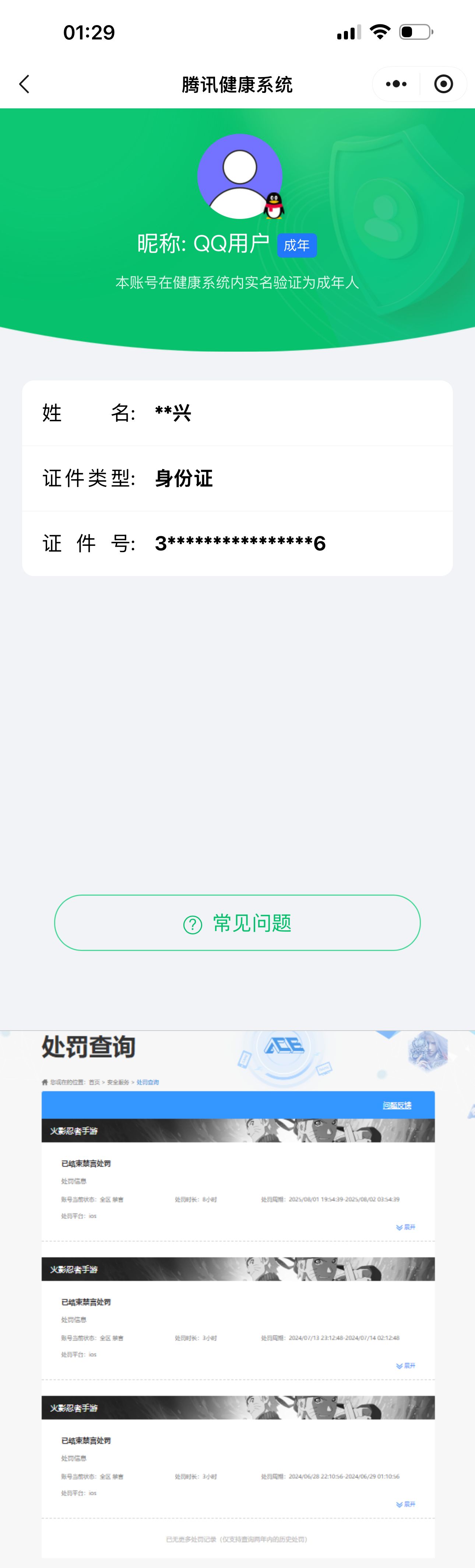Open the 问题反馈 link

[x=397, y=1105]
